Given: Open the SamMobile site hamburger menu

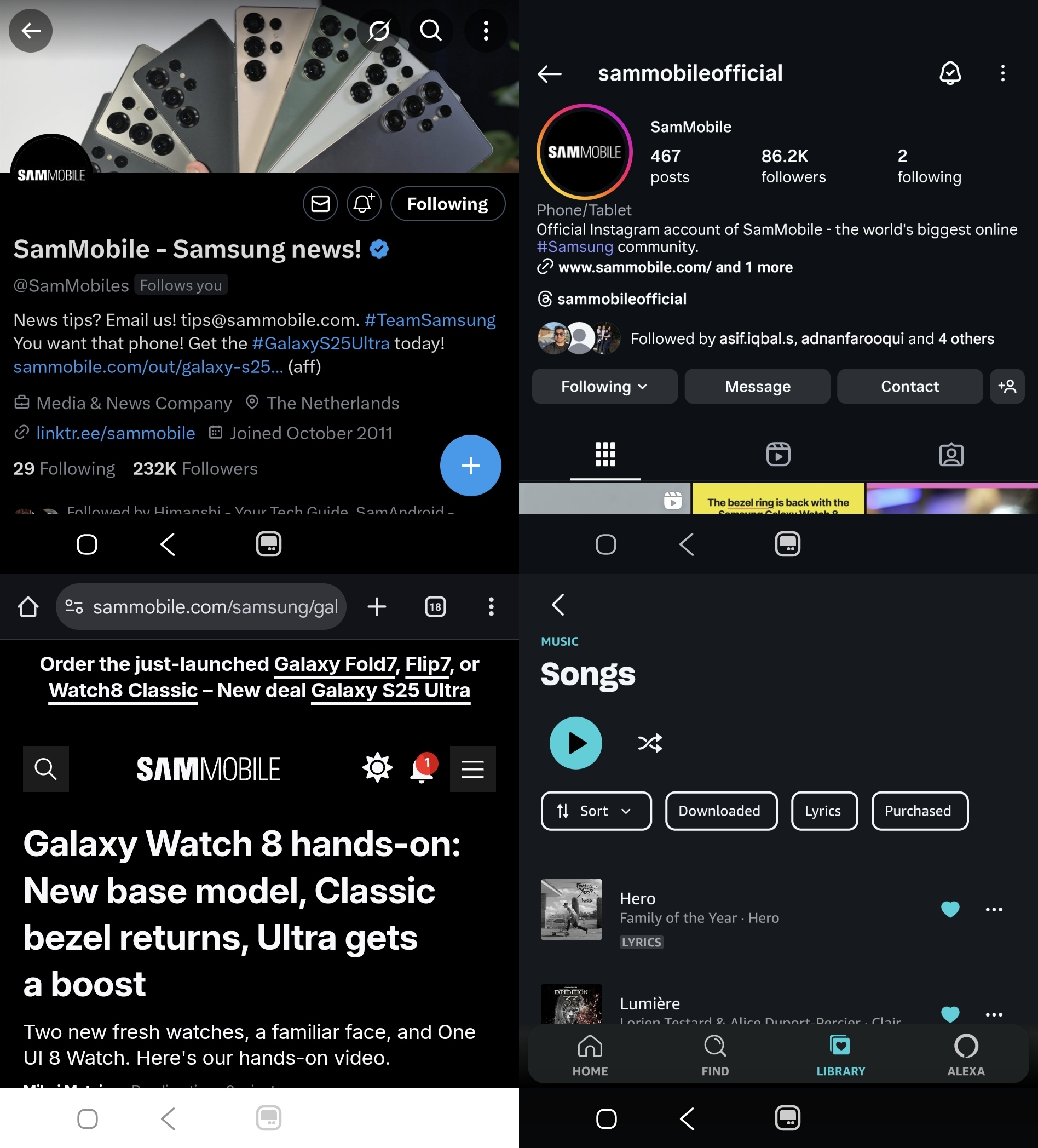Looking at the screenshot, I should tap(472, 770).
